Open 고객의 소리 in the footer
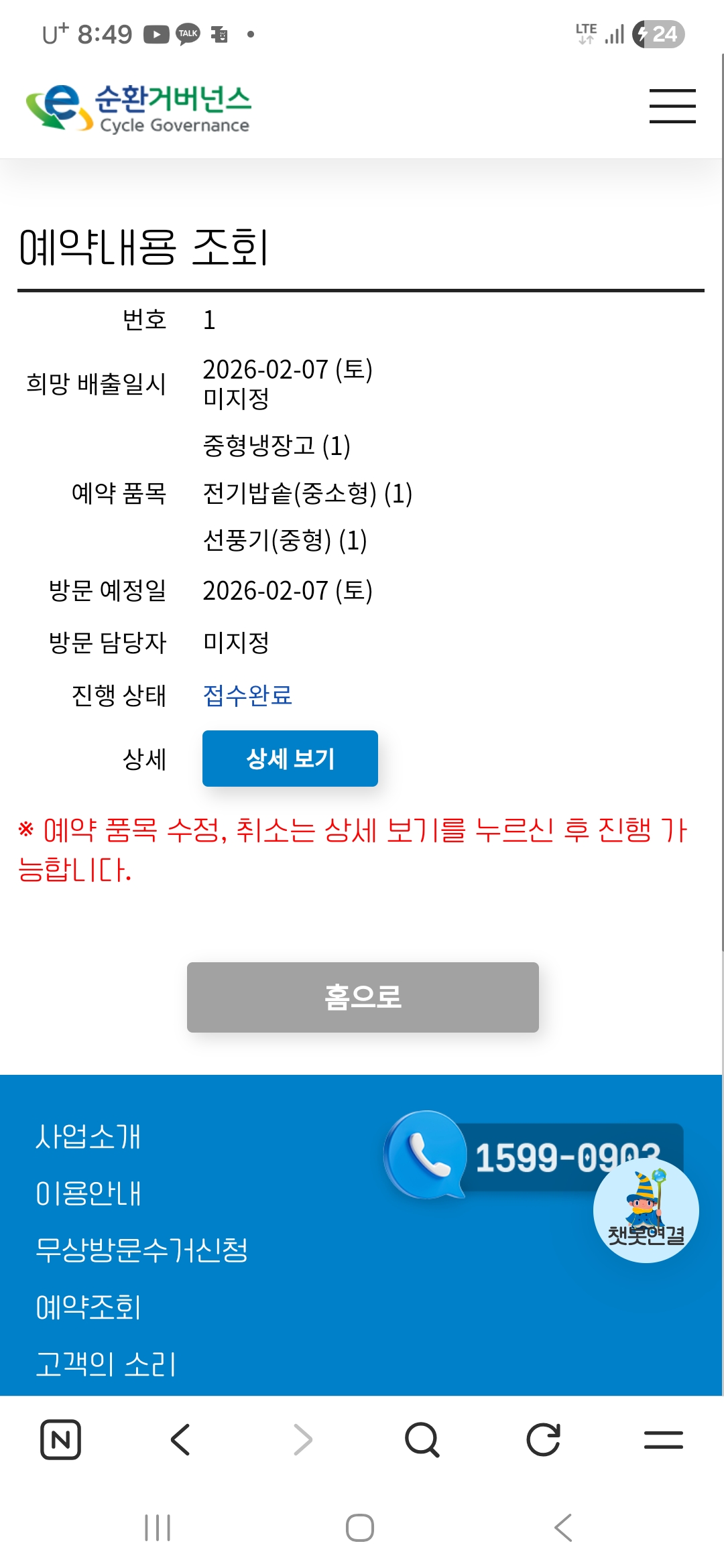 (105, 1364)
